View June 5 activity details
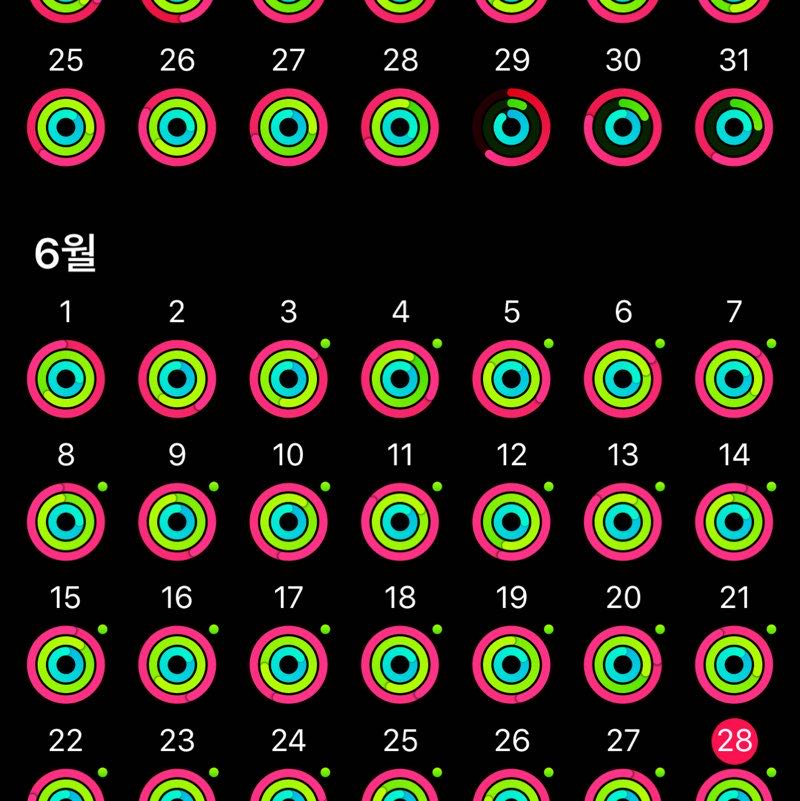Image resolution: width=800 pixels, height=801 pixels. click(x=511, y=379)
